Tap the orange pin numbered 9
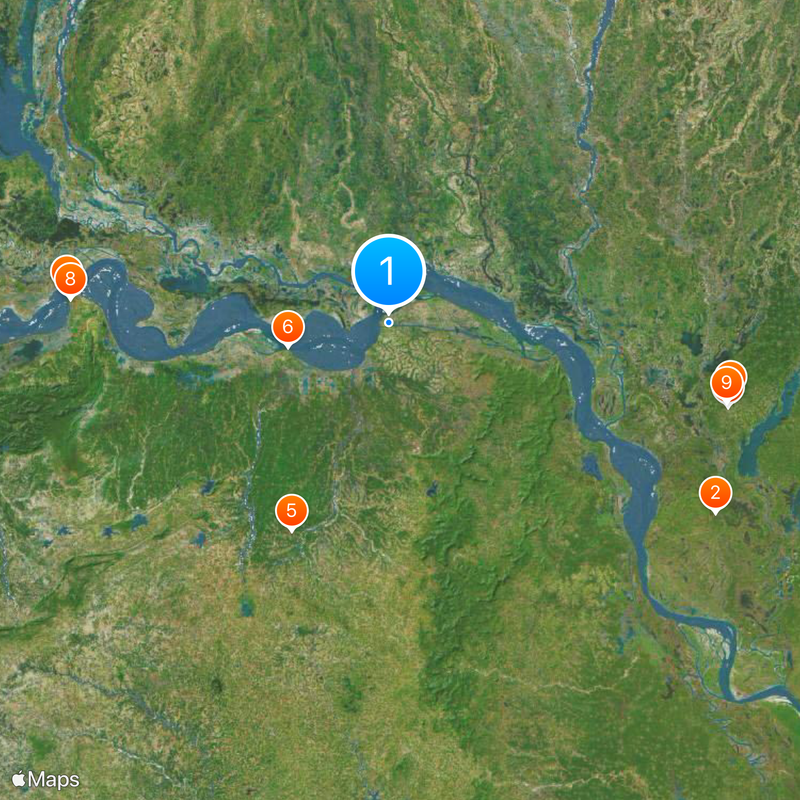 pyautogui.click(x=727, y=383)
